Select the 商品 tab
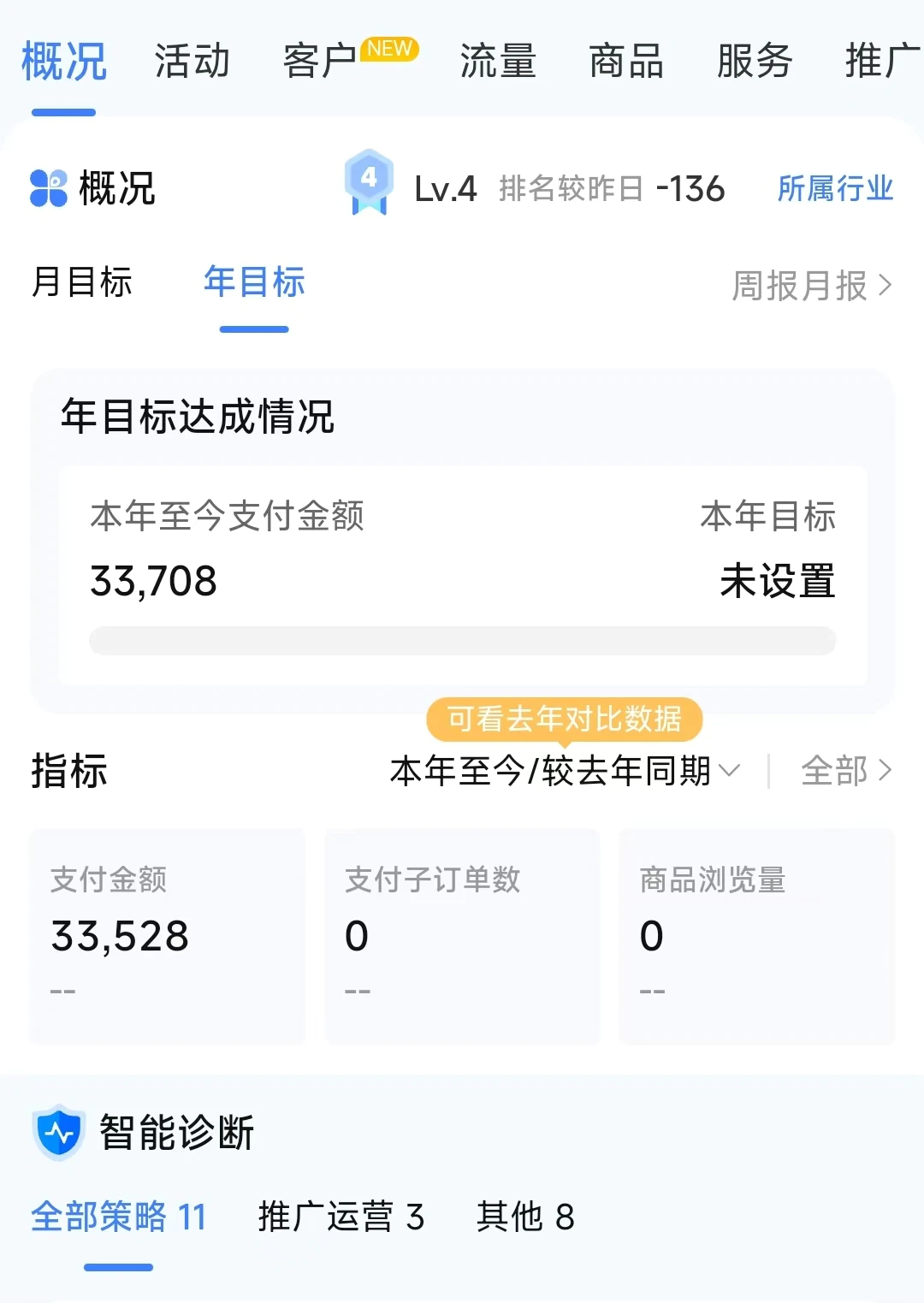The image size is (924, 1303). click(626, 62)
